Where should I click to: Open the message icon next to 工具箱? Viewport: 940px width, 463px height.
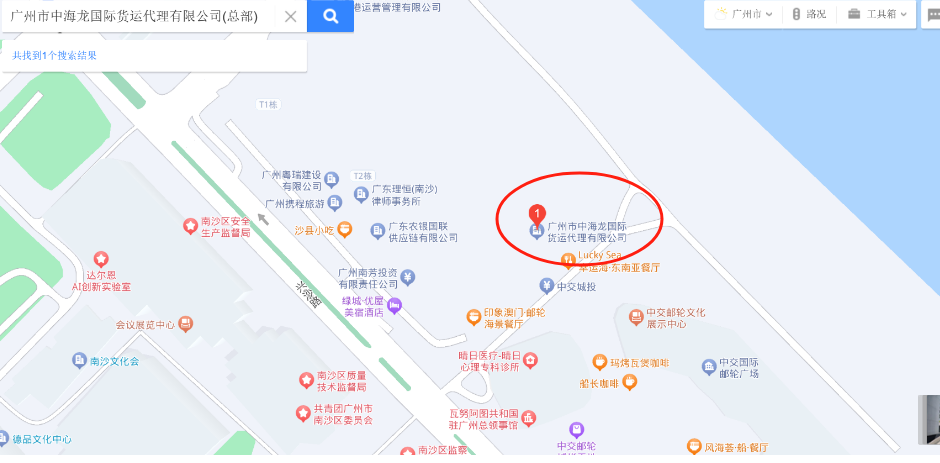coord(930,14)
